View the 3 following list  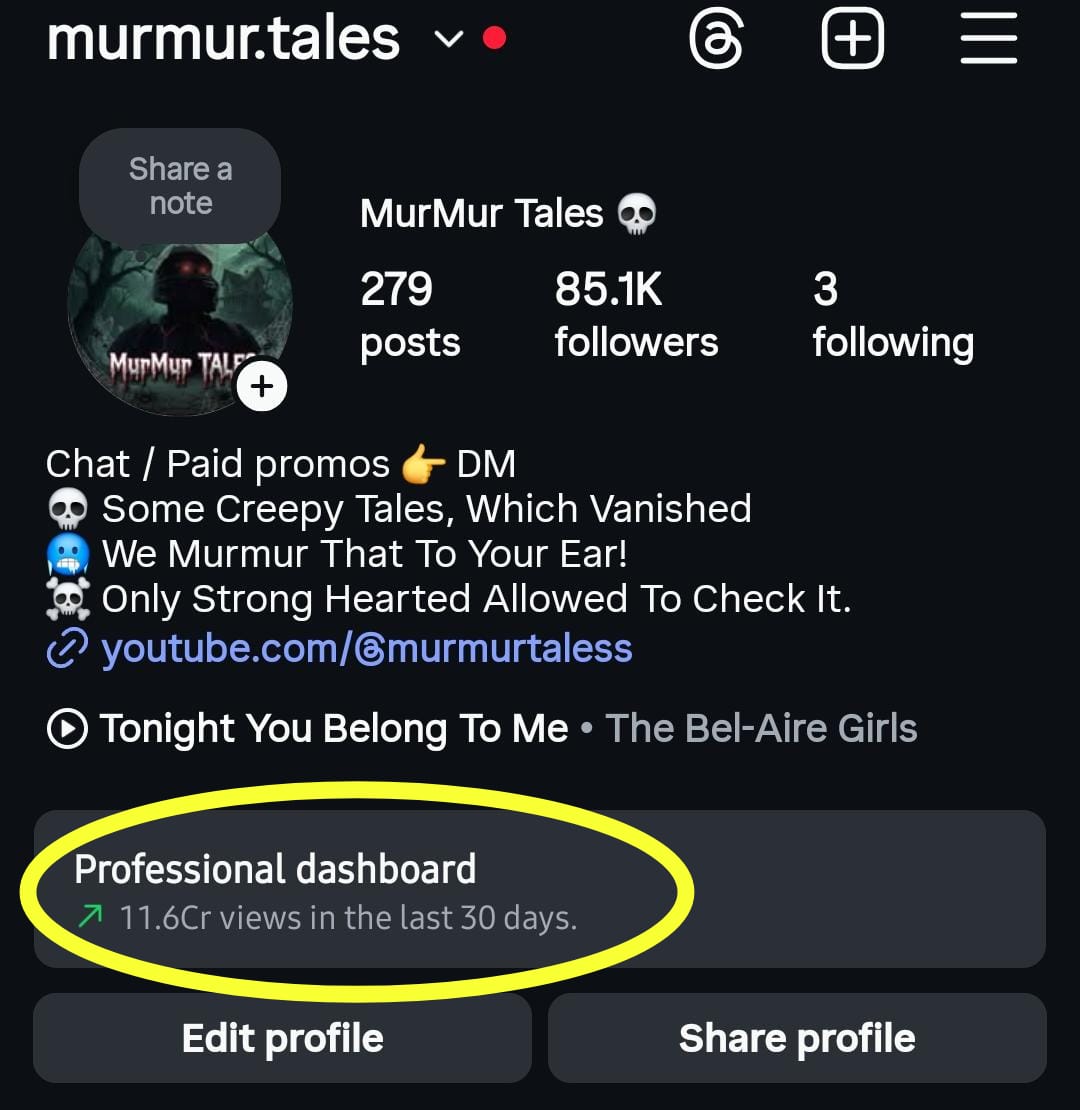pyautogui.click(x=892, y=315)
